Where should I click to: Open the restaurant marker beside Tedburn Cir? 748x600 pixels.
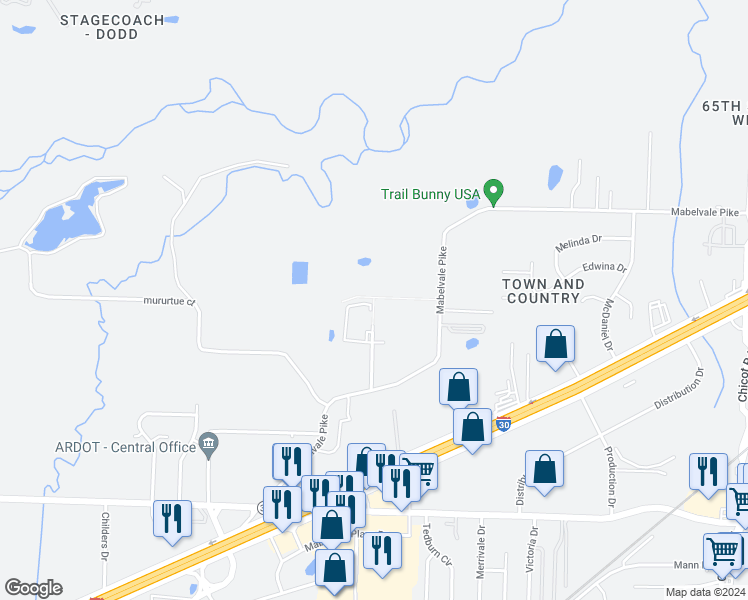coord(382,552)
